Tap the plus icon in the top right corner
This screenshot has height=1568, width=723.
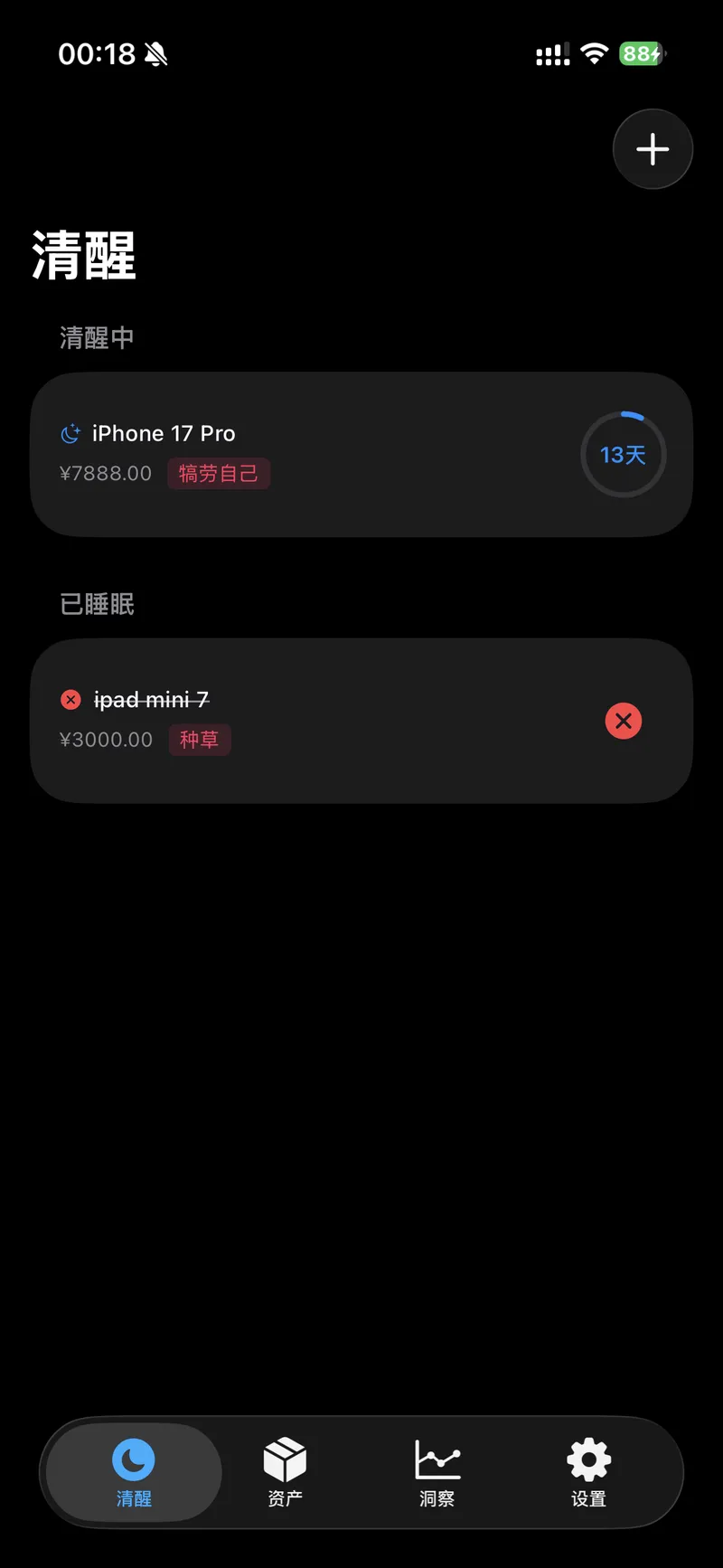(x=653, y=148)
